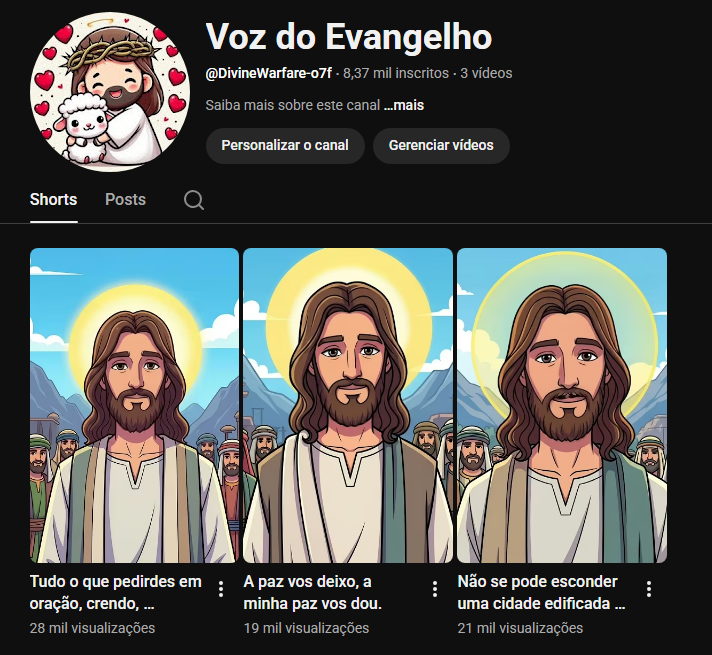Open Gerenciar vídeos
Image resolution: width=712 pixels, height=655 pixels.
point(441,145)
